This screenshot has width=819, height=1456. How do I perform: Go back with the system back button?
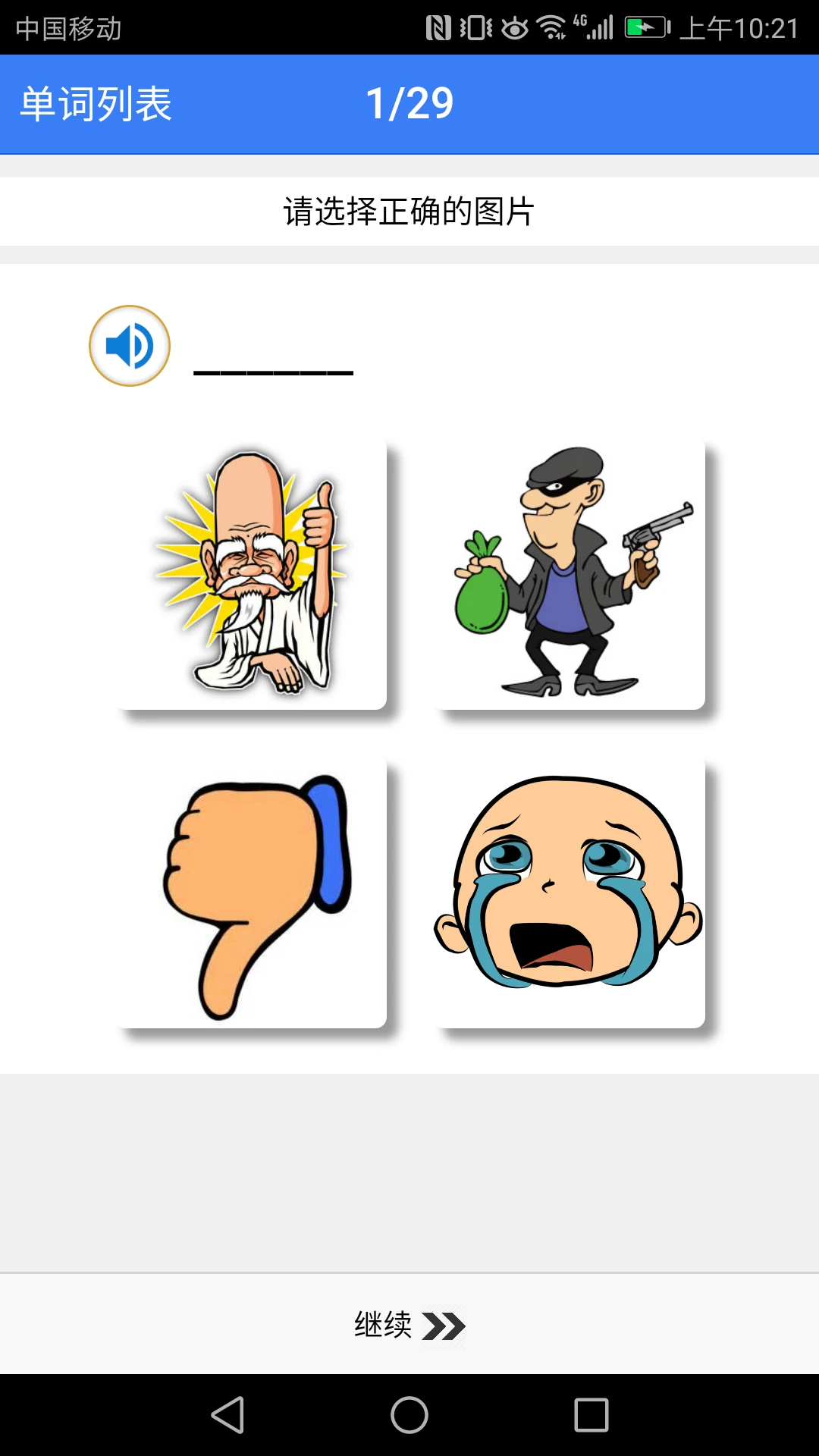(x=227, y=1414)
